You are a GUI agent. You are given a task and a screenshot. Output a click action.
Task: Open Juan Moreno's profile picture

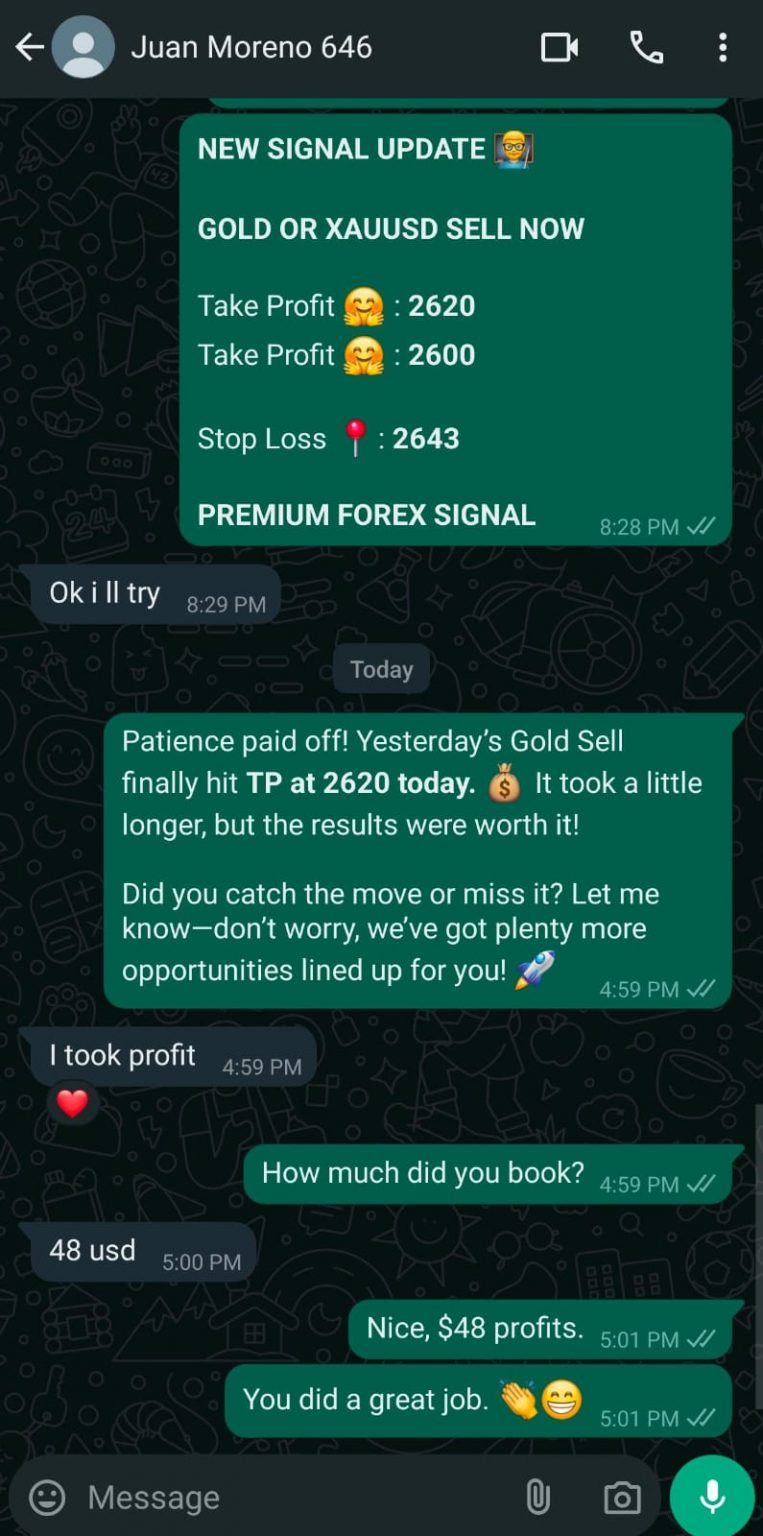click(84, 45)
